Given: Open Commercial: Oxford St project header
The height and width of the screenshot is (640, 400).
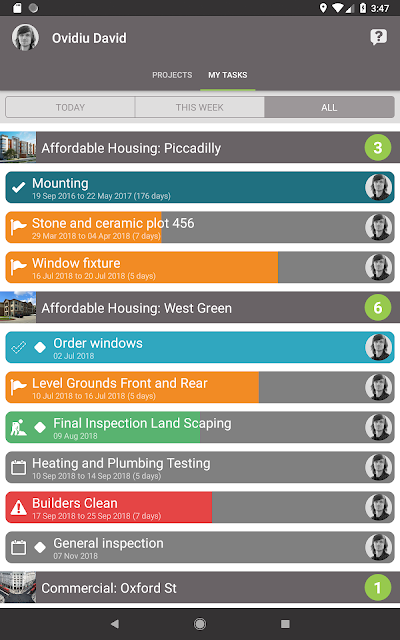Looking at the screenshot, I should point(200,587).
